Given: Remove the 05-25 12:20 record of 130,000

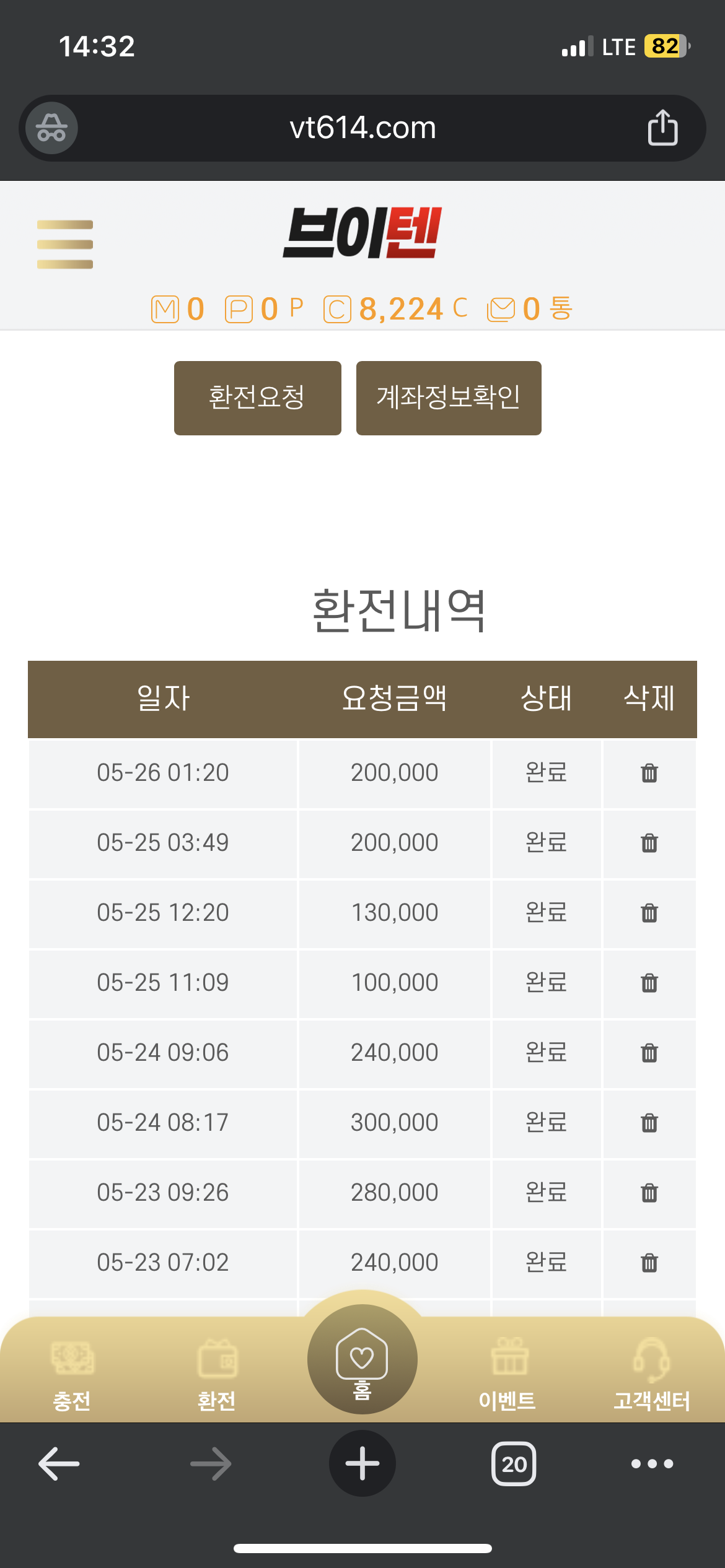Looking at the screenshot, I should tap(649, 913).
